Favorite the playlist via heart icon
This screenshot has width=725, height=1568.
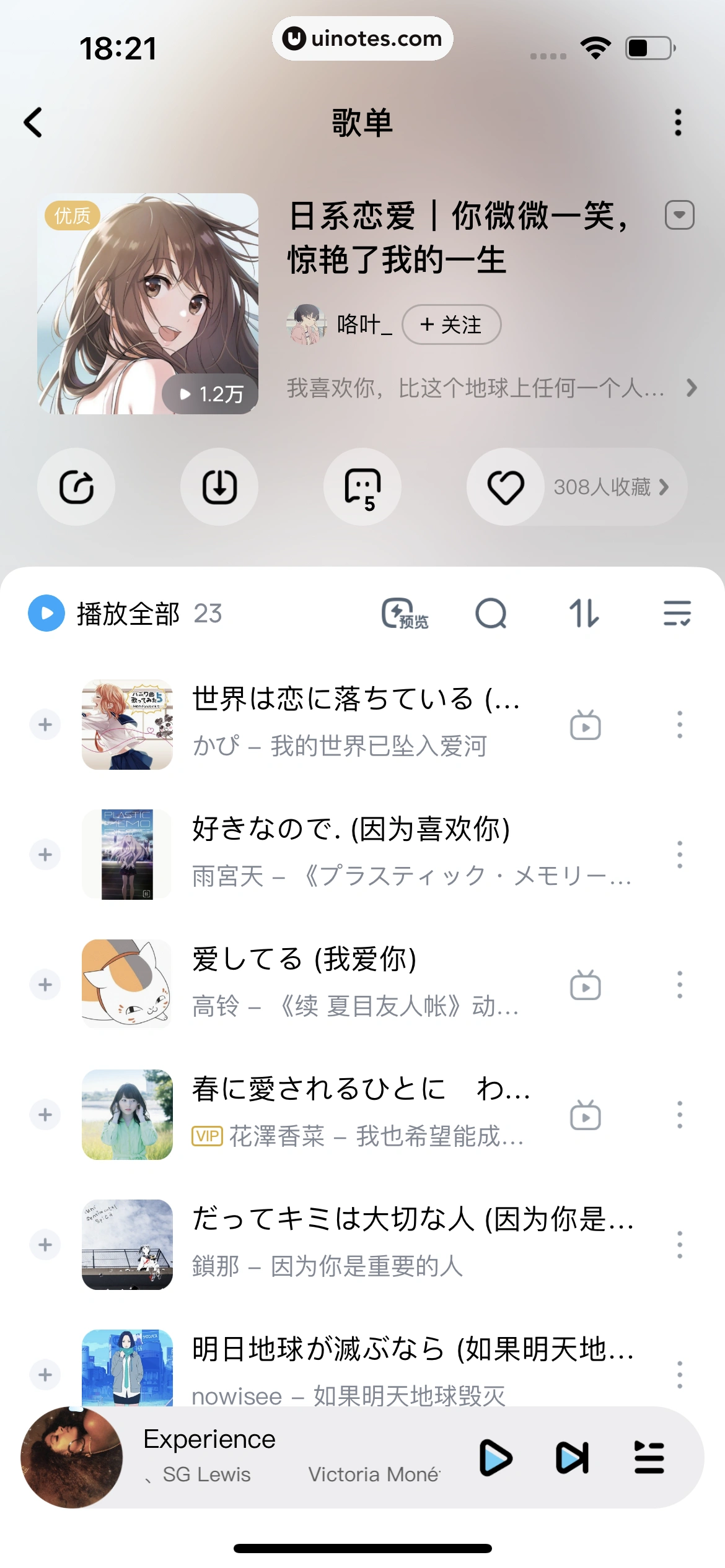click(x=506, y=487)
